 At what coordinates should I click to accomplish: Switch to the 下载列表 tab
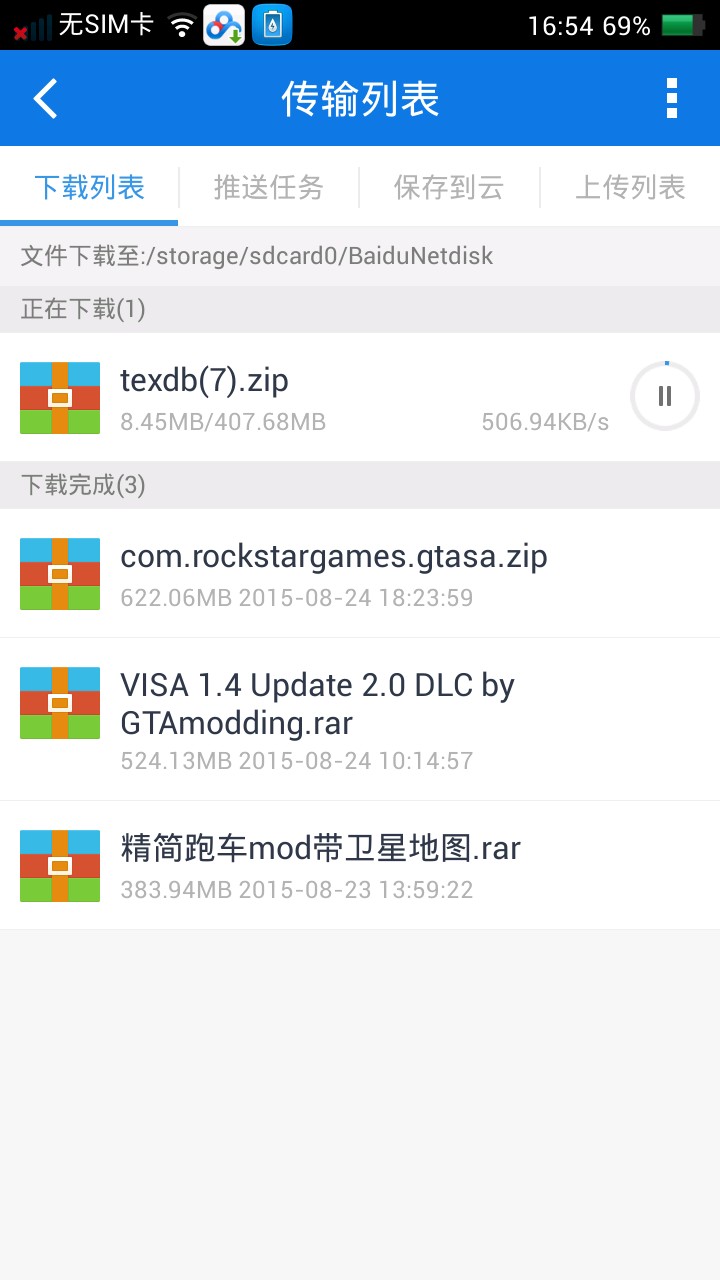pyautogui.click(x=90, y=187)
